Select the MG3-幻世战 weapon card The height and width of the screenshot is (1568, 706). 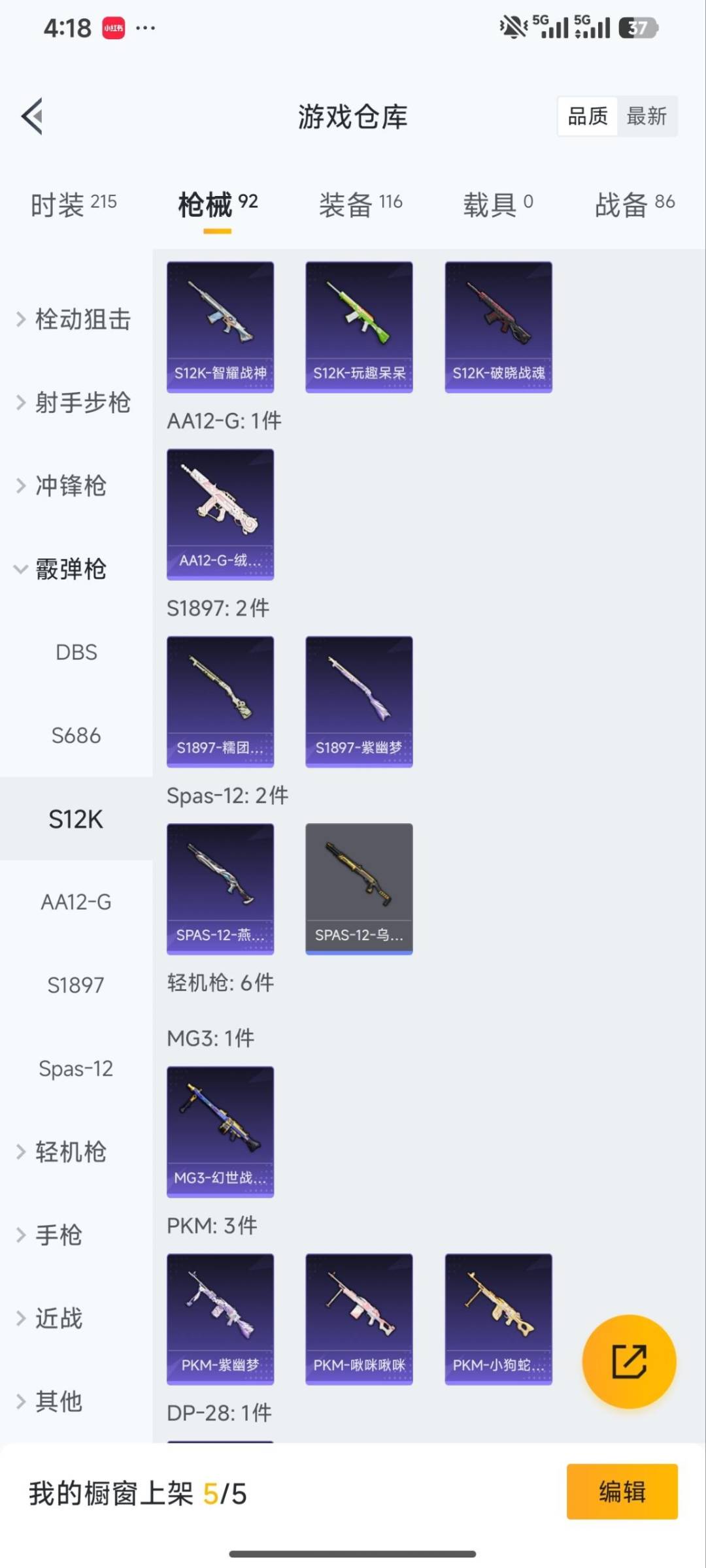[220, 1130]
